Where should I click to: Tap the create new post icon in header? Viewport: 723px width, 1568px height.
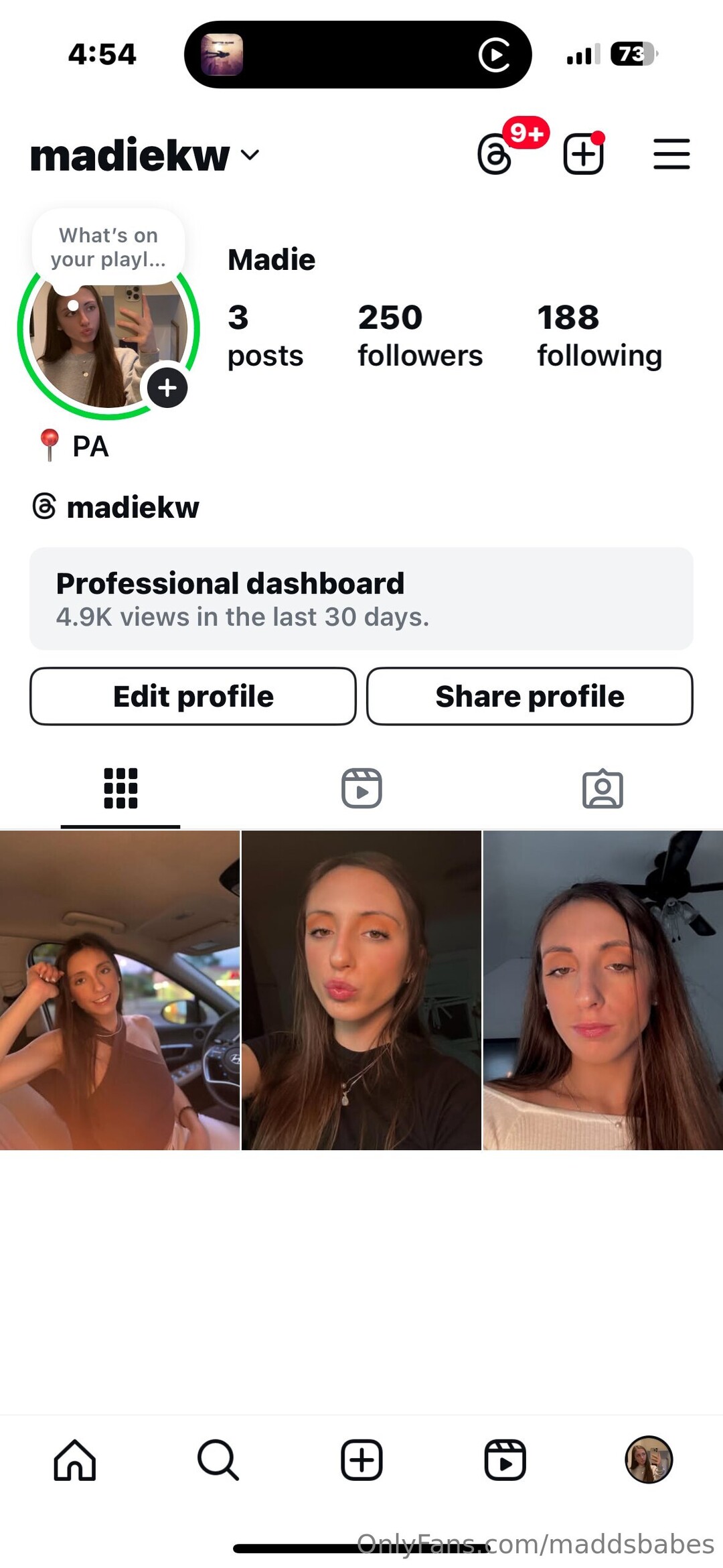(583, 154)
